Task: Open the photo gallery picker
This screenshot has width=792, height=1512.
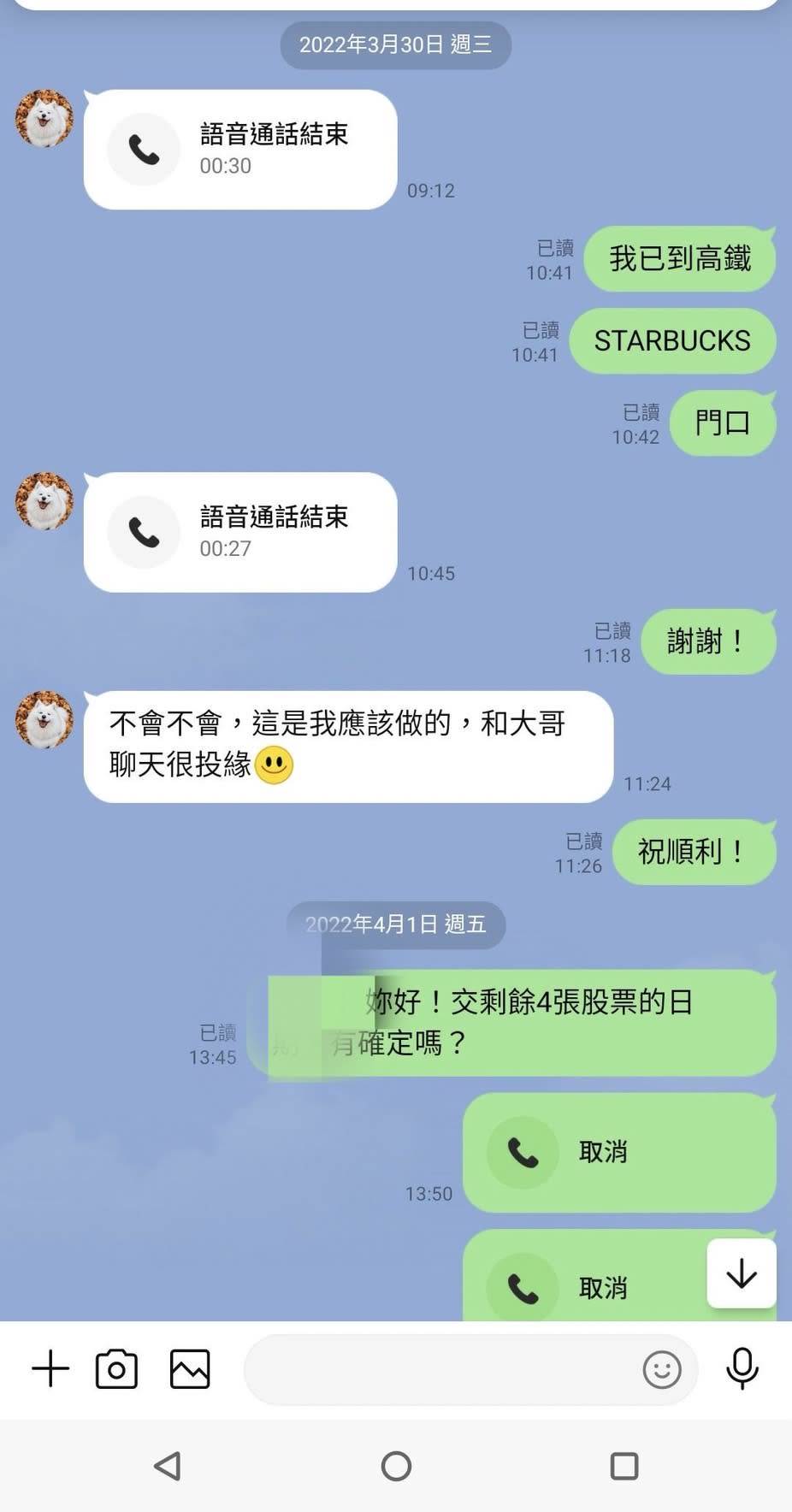Action: [x=190, y=1368]
